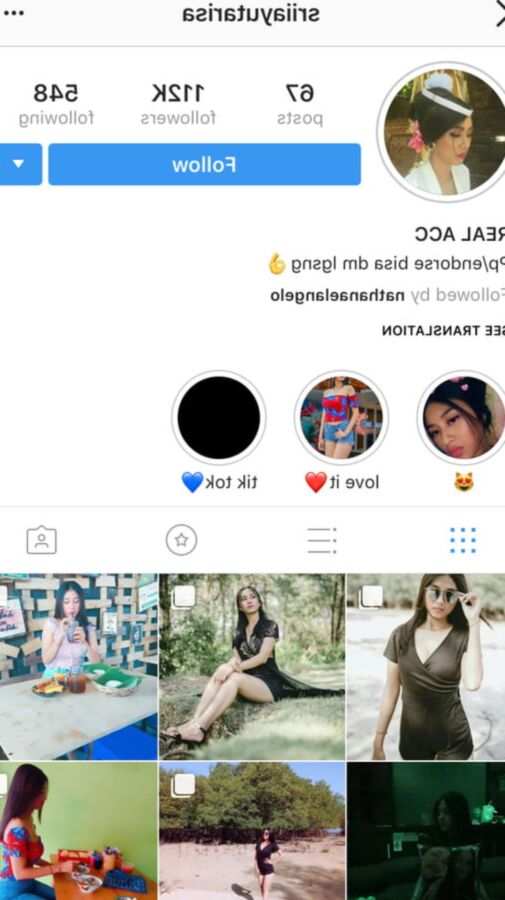View the 548 following list
The width and height of the screenshot is (505, 900).
56,104
